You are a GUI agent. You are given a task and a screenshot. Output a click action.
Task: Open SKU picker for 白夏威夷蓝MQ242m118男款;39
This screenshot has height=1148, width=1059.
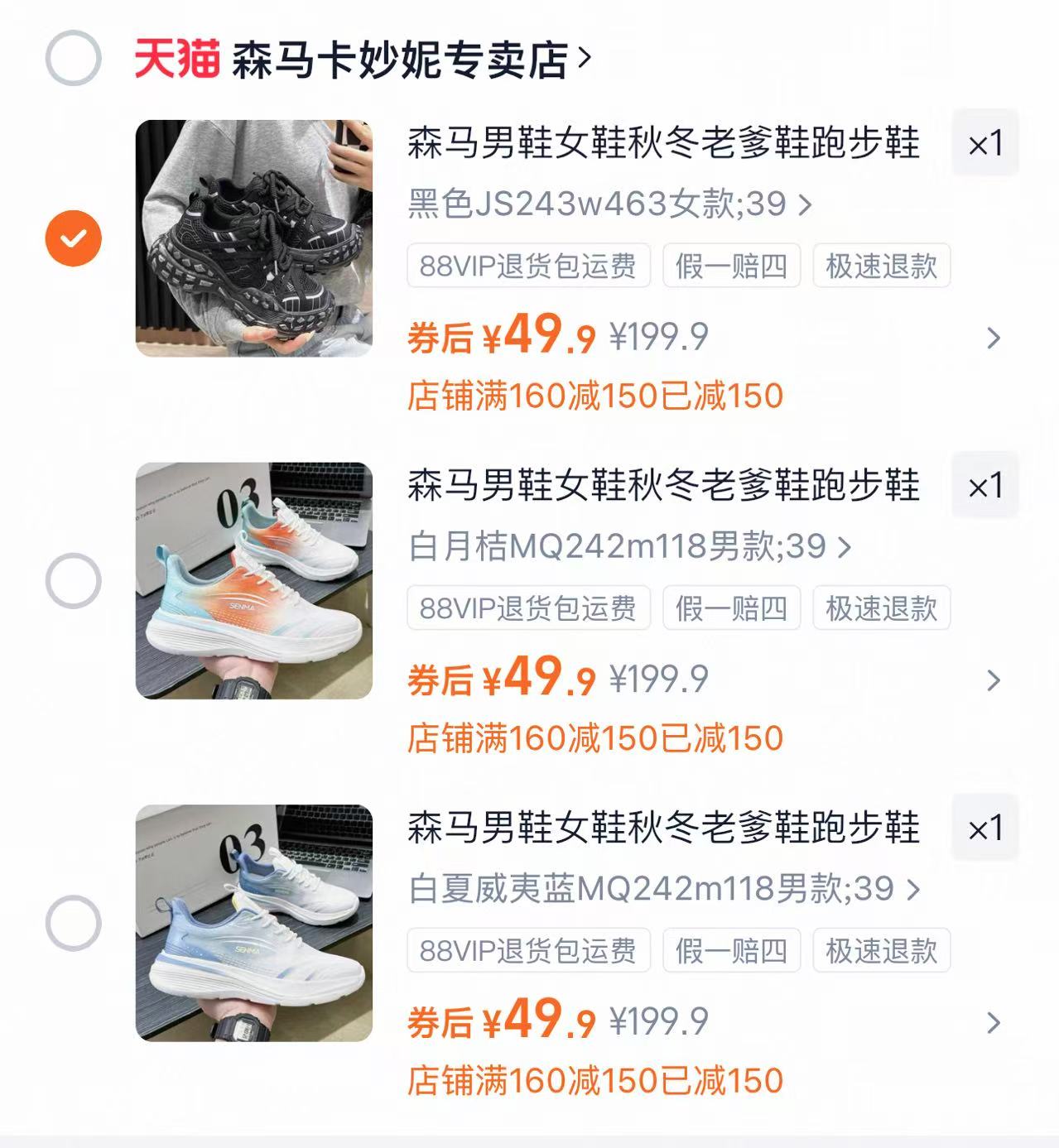654,889
